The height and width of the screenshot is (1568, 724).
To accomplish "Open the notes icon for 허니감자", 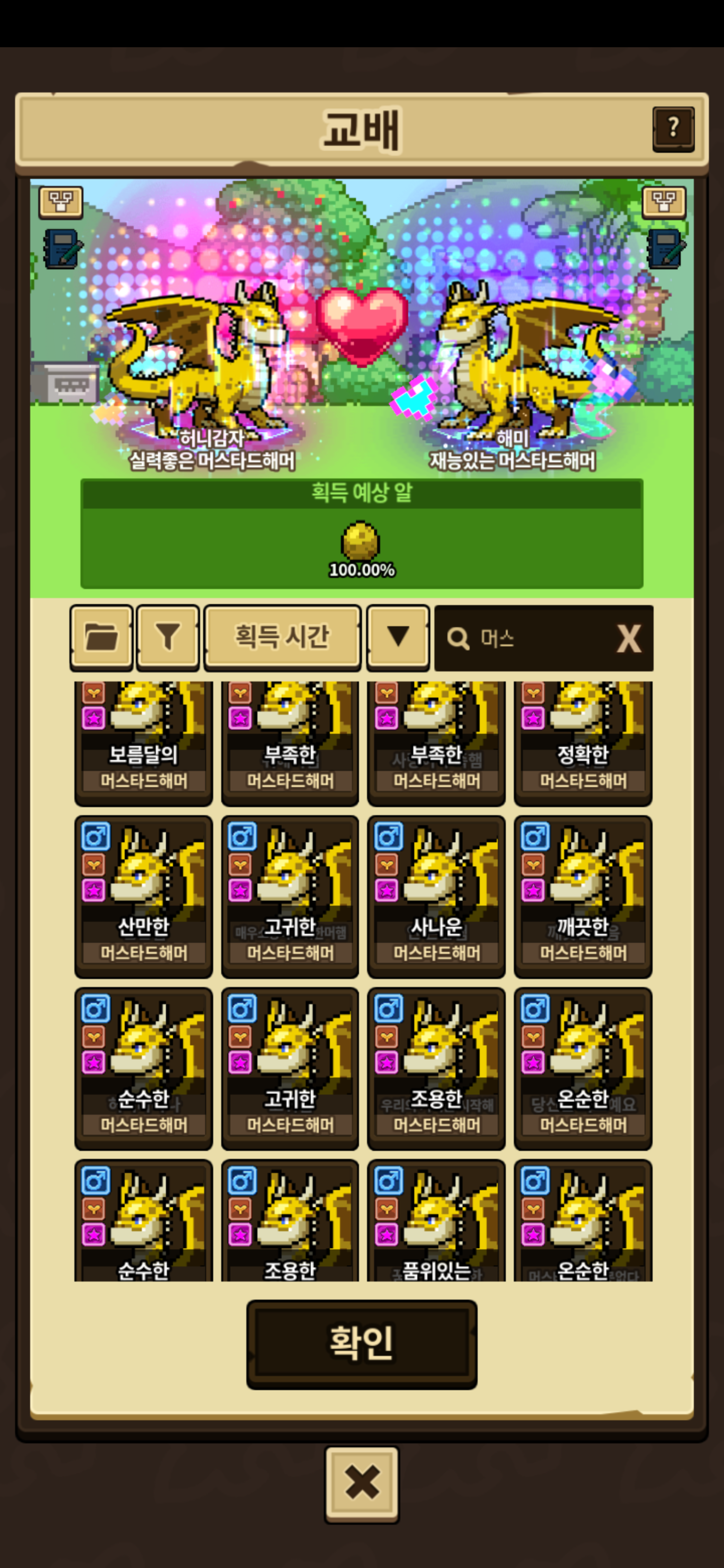I will 61,248.
